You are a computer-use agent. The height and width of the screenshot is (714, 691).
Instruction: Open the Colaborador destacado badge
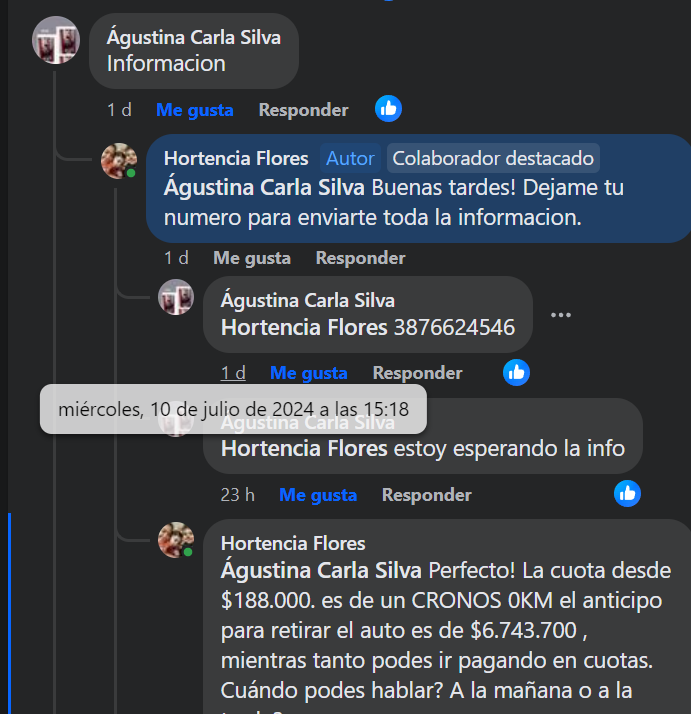point(493,158)
